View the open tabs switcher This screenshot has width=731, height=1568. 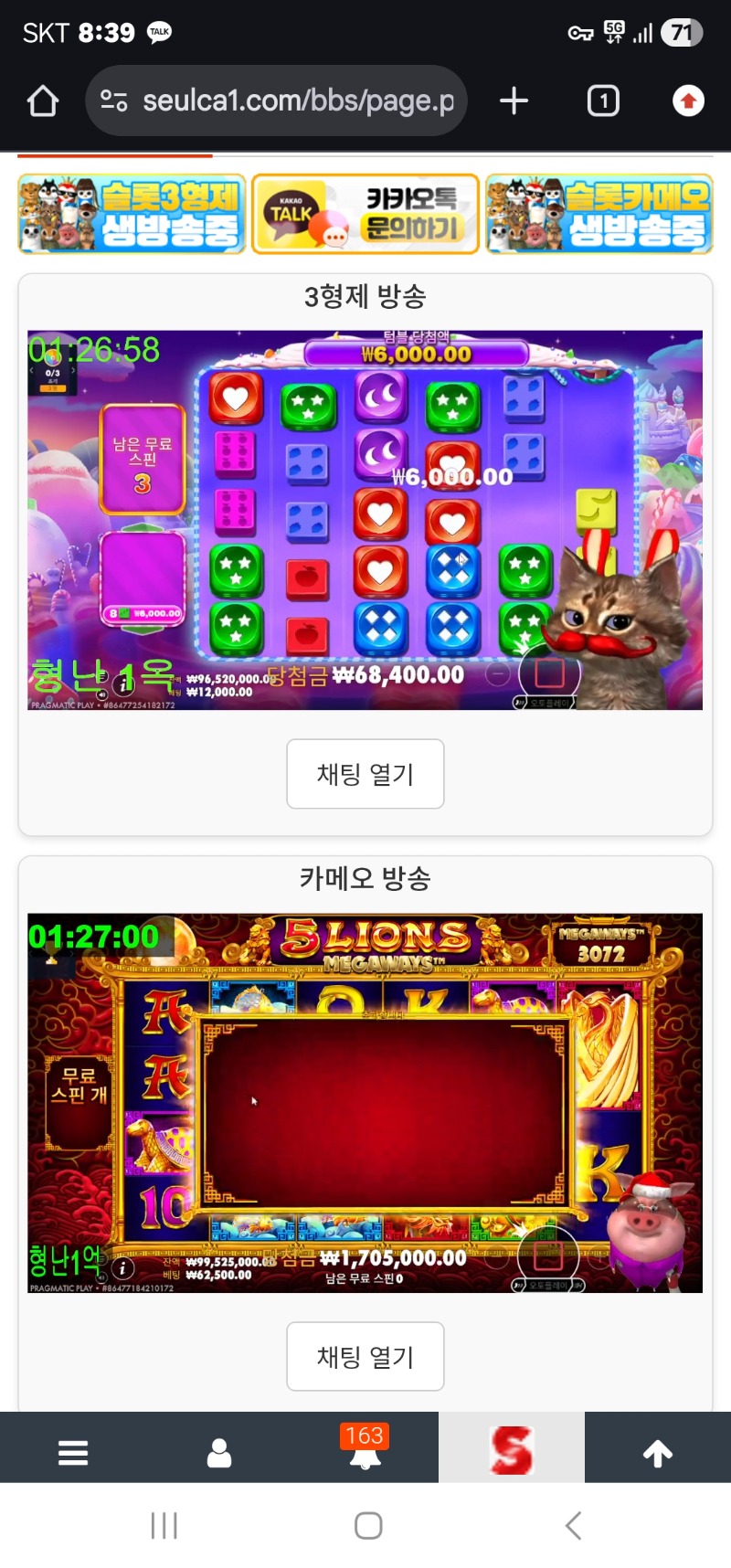click(x=602, y=101)
